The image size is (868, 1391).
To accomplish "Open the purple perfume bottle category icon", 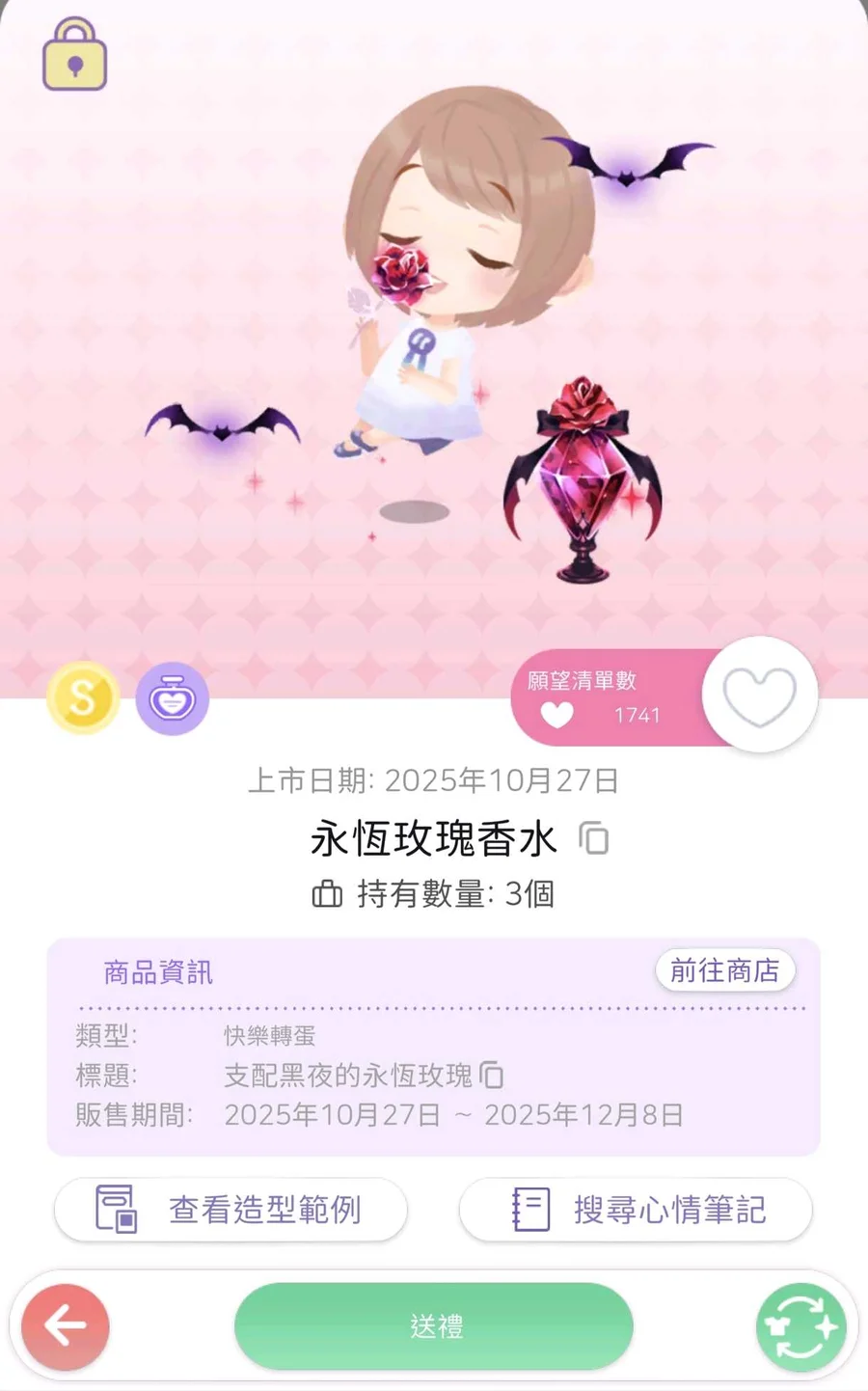I will (172, 698).
